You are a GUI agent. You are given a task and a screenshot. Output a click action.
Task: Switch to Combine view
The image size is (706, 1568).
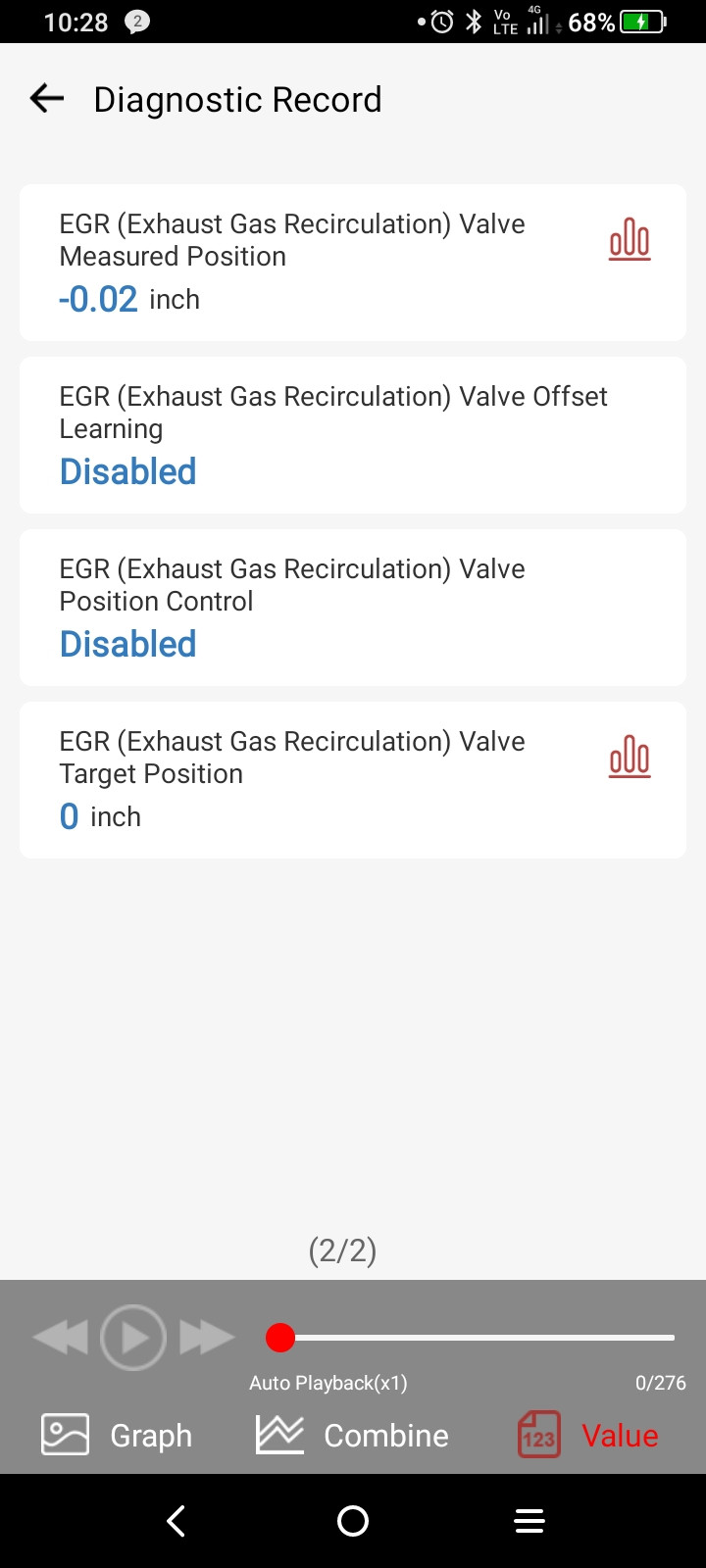353,1435
